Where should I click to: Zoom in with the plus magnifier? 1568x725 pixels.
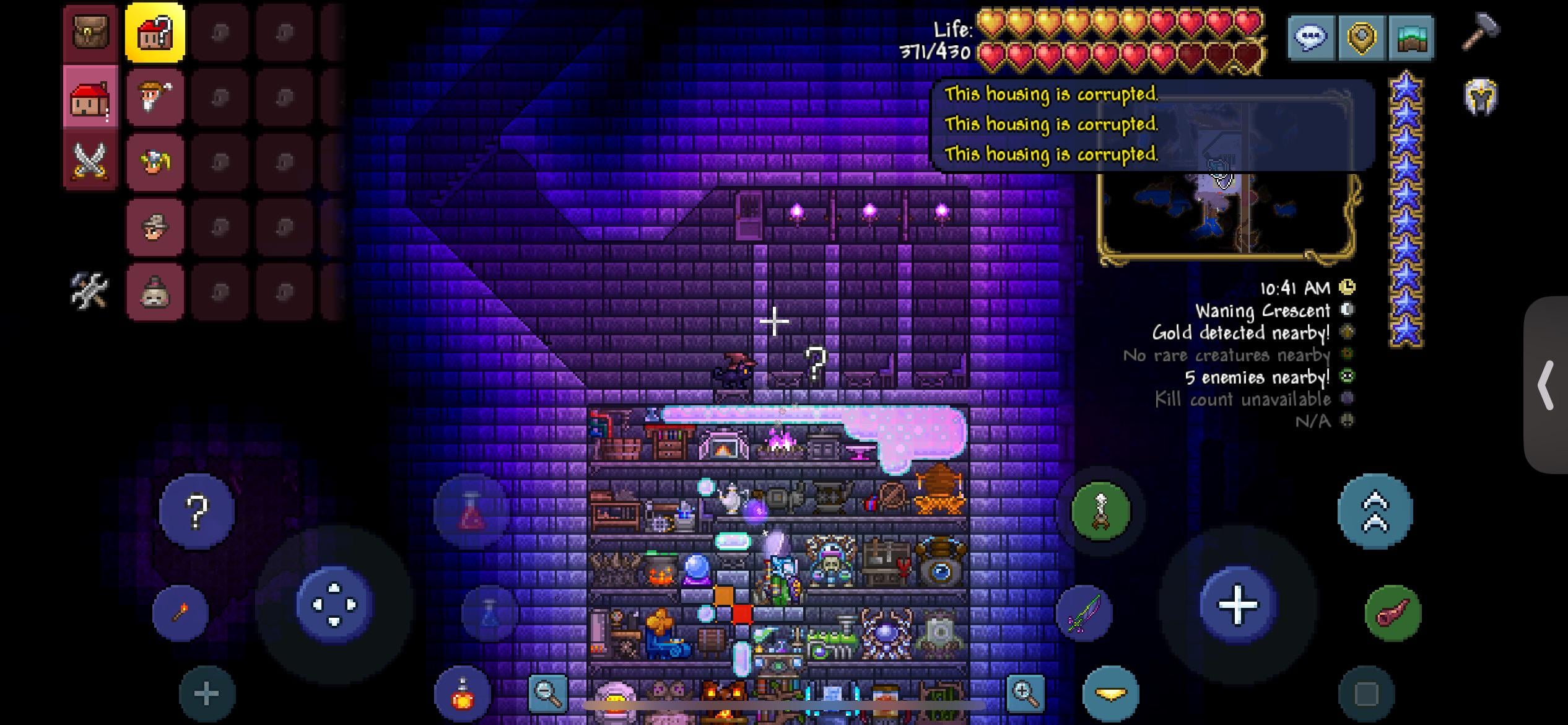click(x=1025, y=693)
